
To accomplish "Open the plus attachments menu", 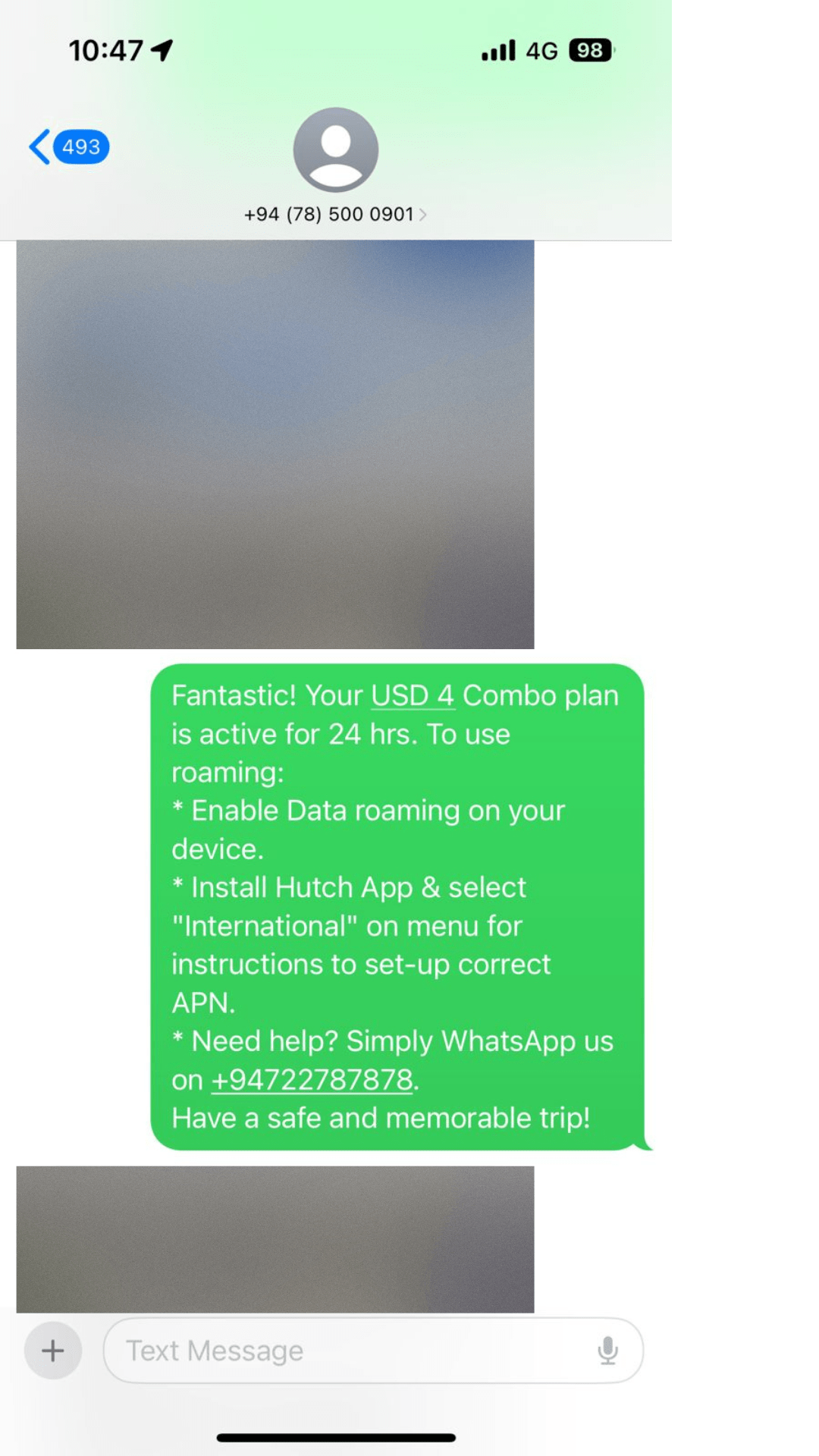I will coord(53,1351).
